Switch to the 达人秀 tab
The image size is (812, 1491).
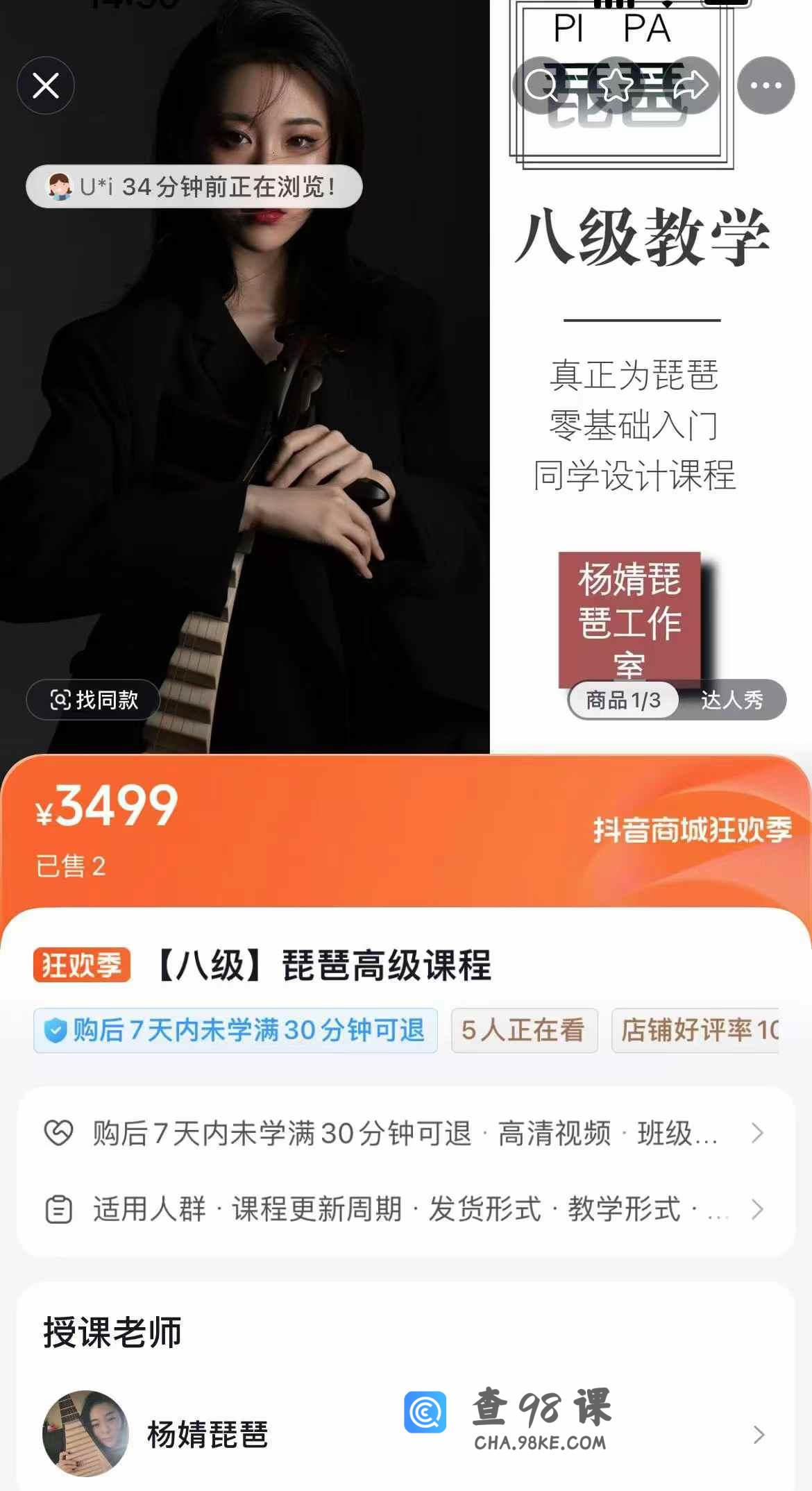[731, 700]
